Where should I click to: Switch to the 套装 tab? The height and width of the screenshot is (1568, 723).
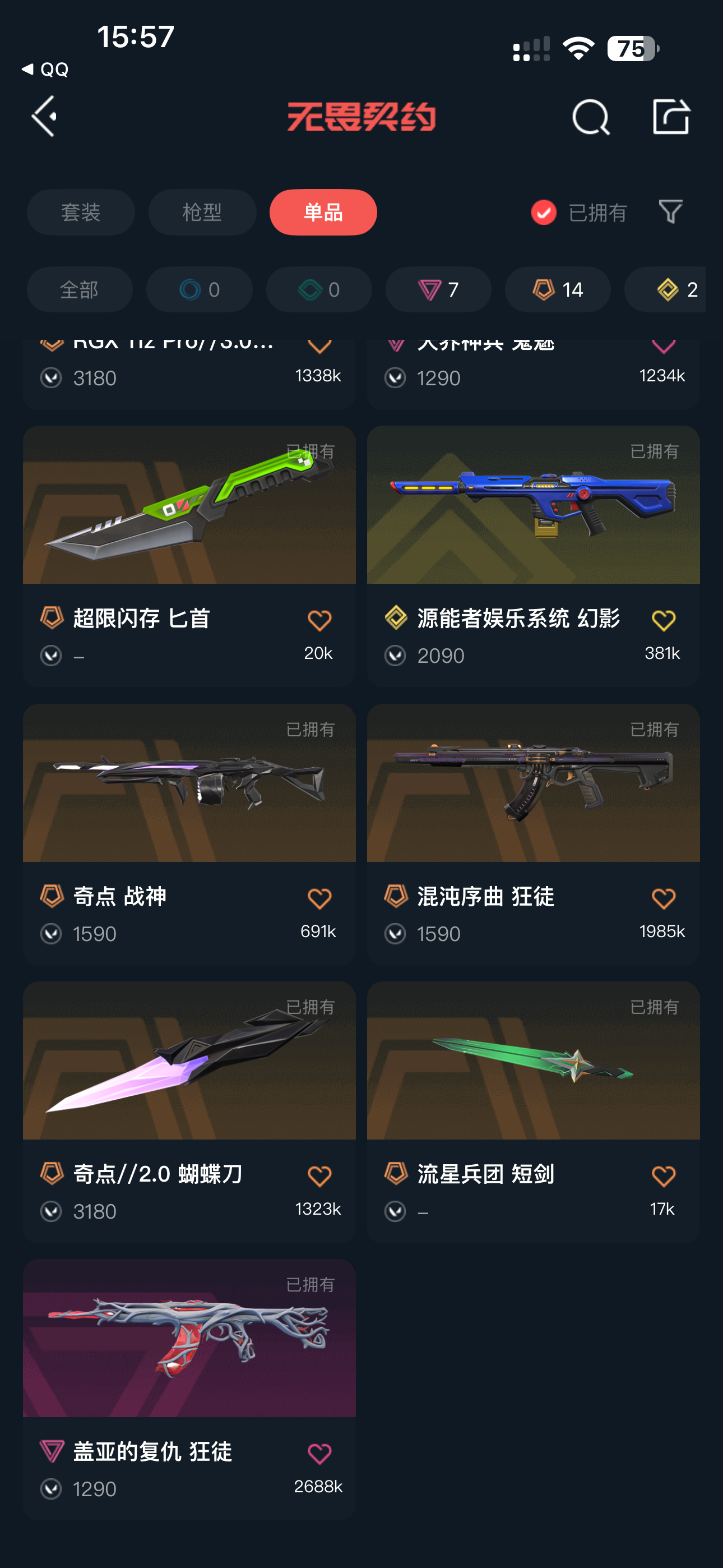coord(81,213)
